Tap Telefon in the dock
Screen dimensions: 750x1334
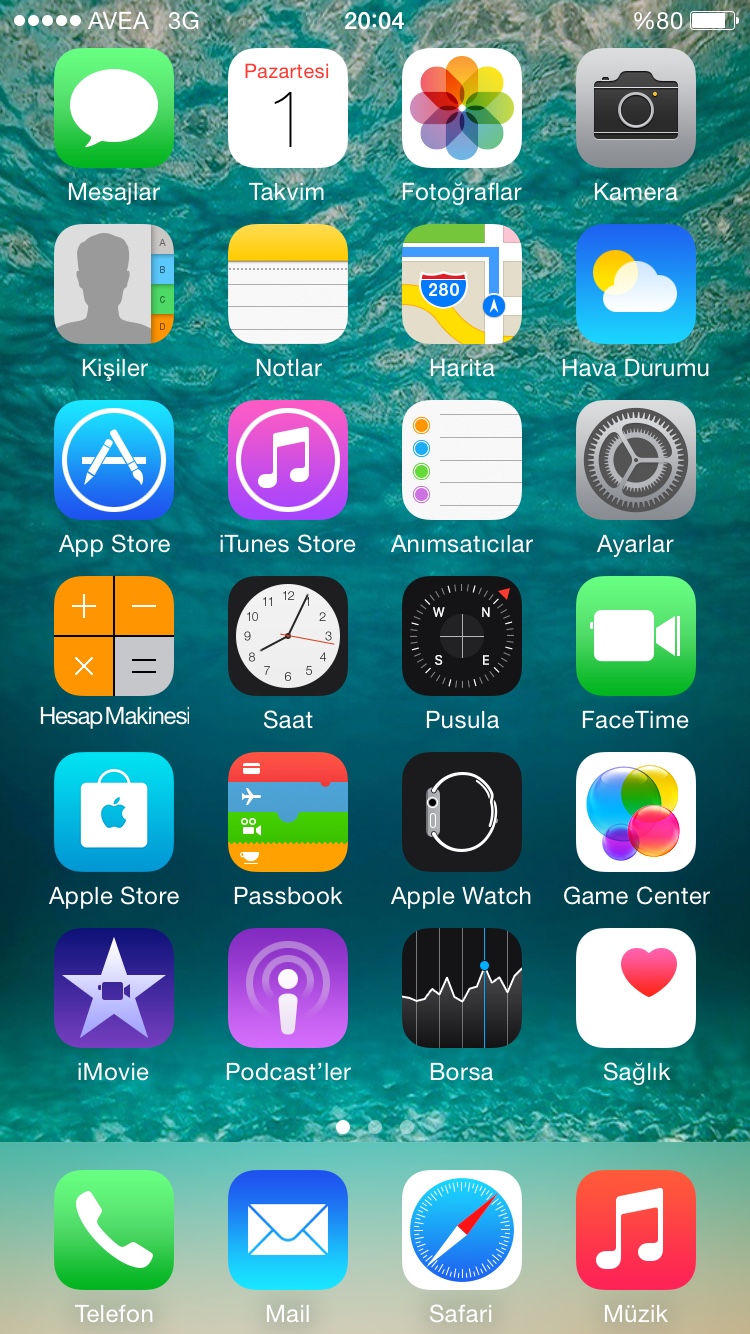point(114,1230)
